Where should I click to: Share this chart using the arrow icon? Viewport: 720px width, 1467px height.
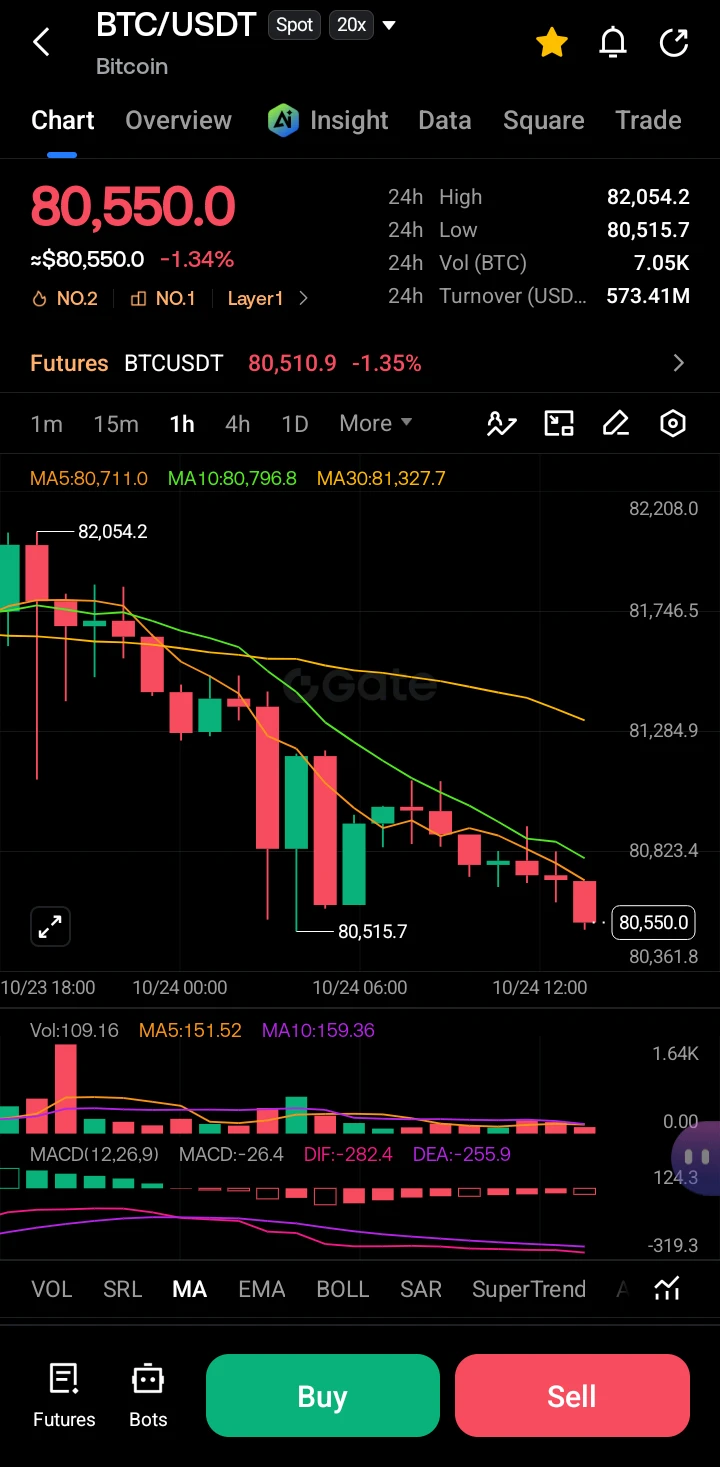click(x=675, y=42)
